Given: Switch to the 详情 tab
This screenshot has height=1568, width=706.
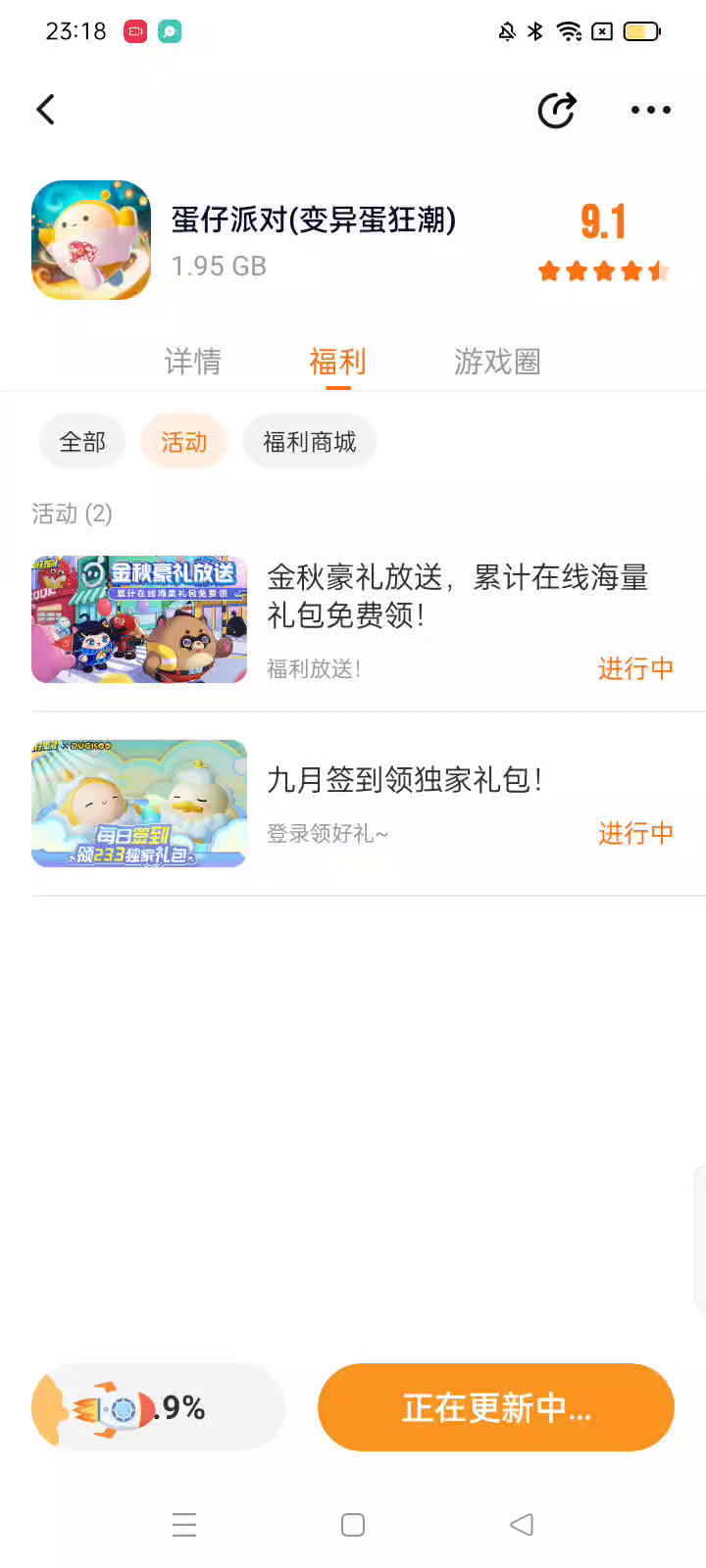Looking at the screenshot, I should [x=193, y=362].
